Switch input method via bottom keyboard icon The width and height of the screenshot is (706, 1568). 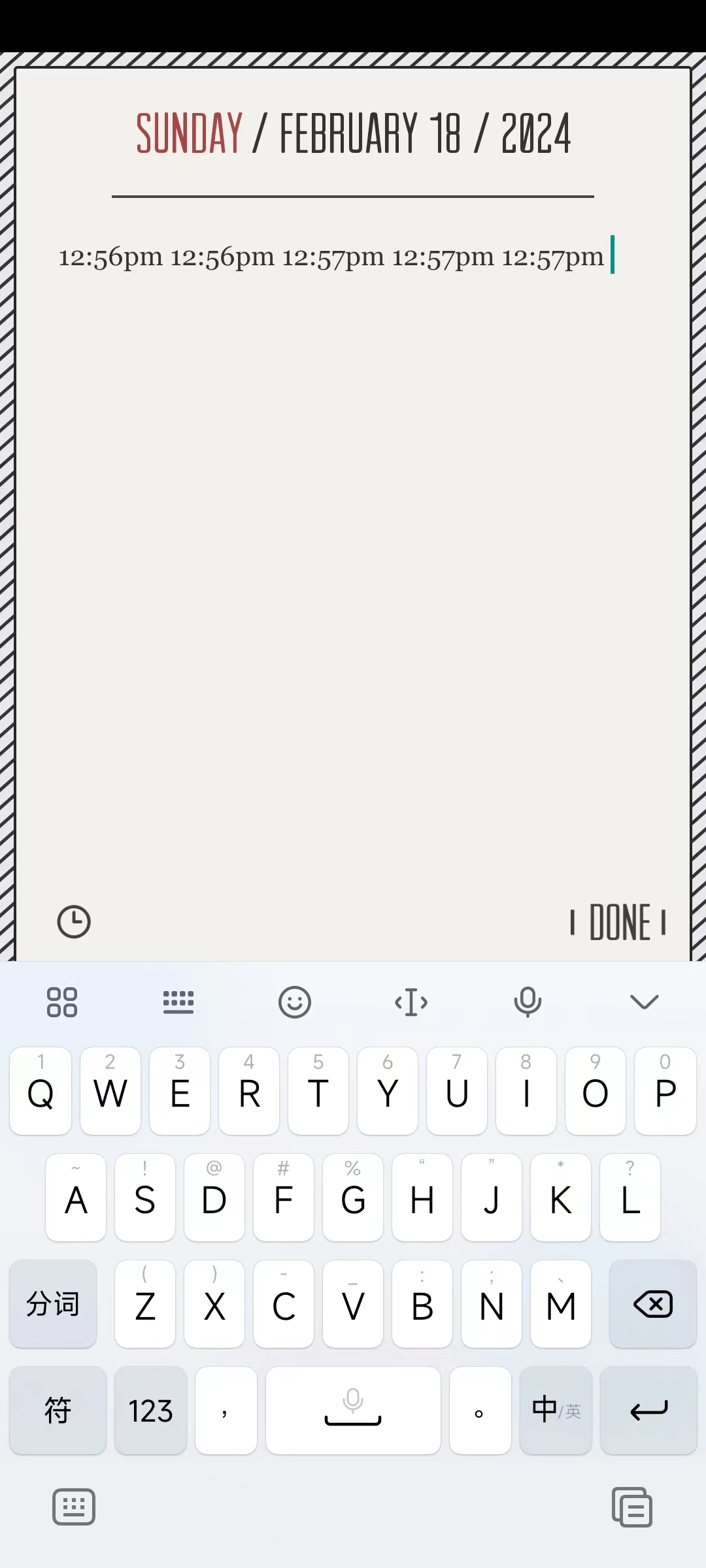[74, 1507]
